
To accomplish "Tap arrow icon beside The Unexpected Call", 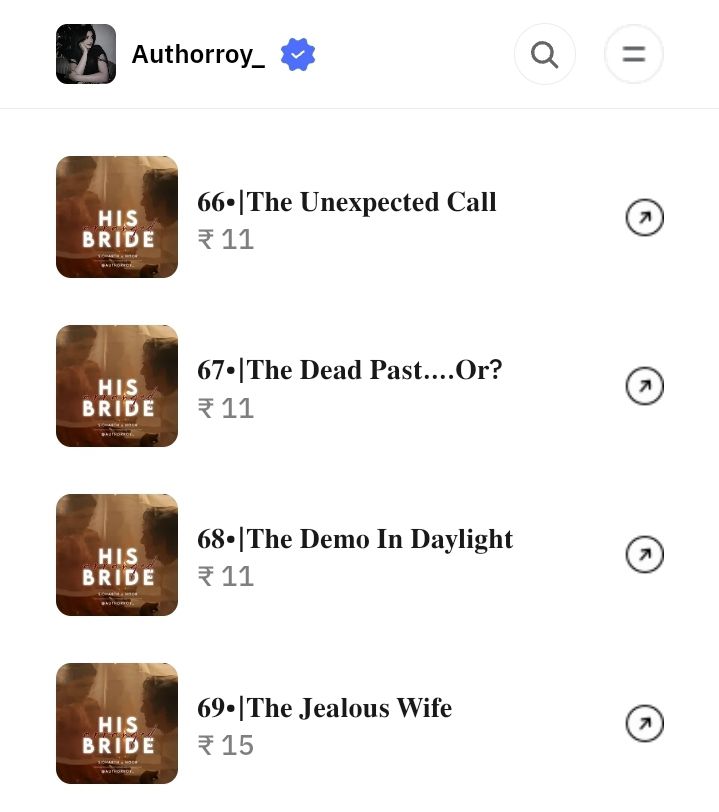I will (644, 217).
